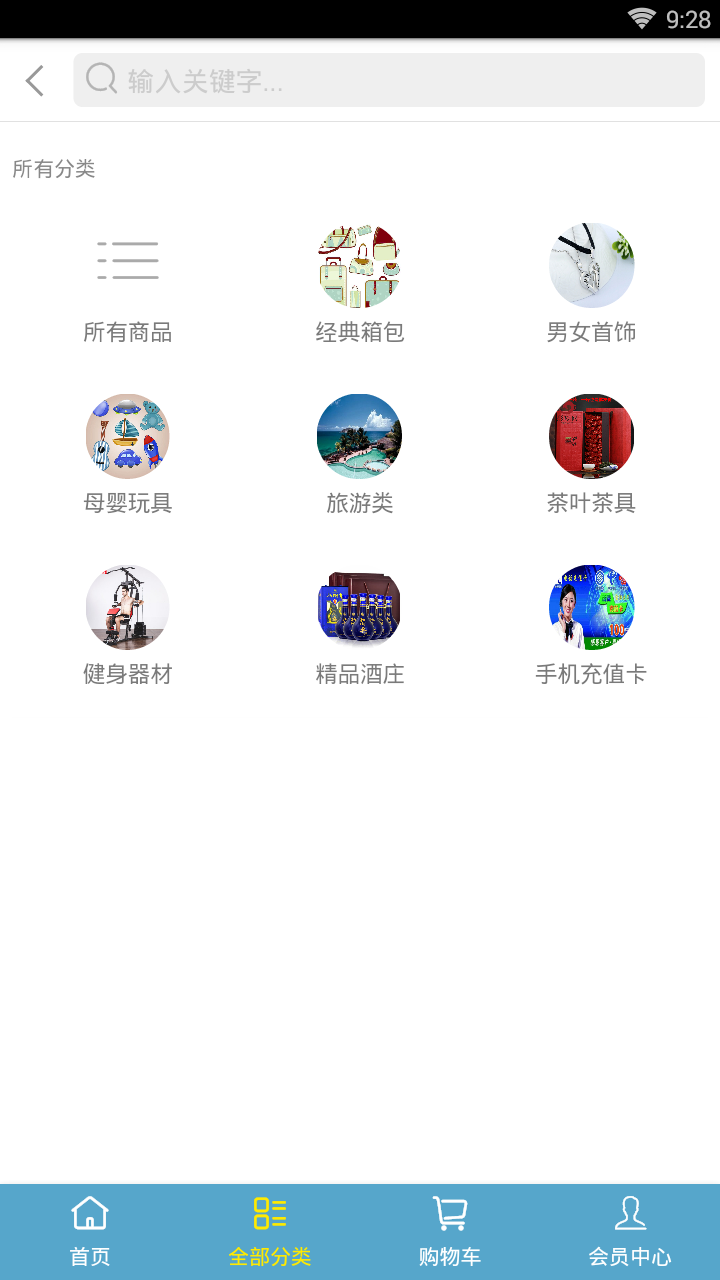720x1280 pixels.
Task: Go to the 会员中心 tab
Action: tap(630, 1231)
